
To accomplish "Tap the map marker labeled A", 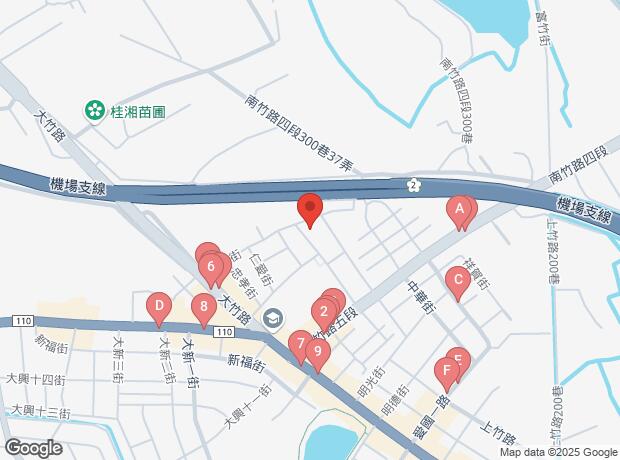I will tap(458, 210).
